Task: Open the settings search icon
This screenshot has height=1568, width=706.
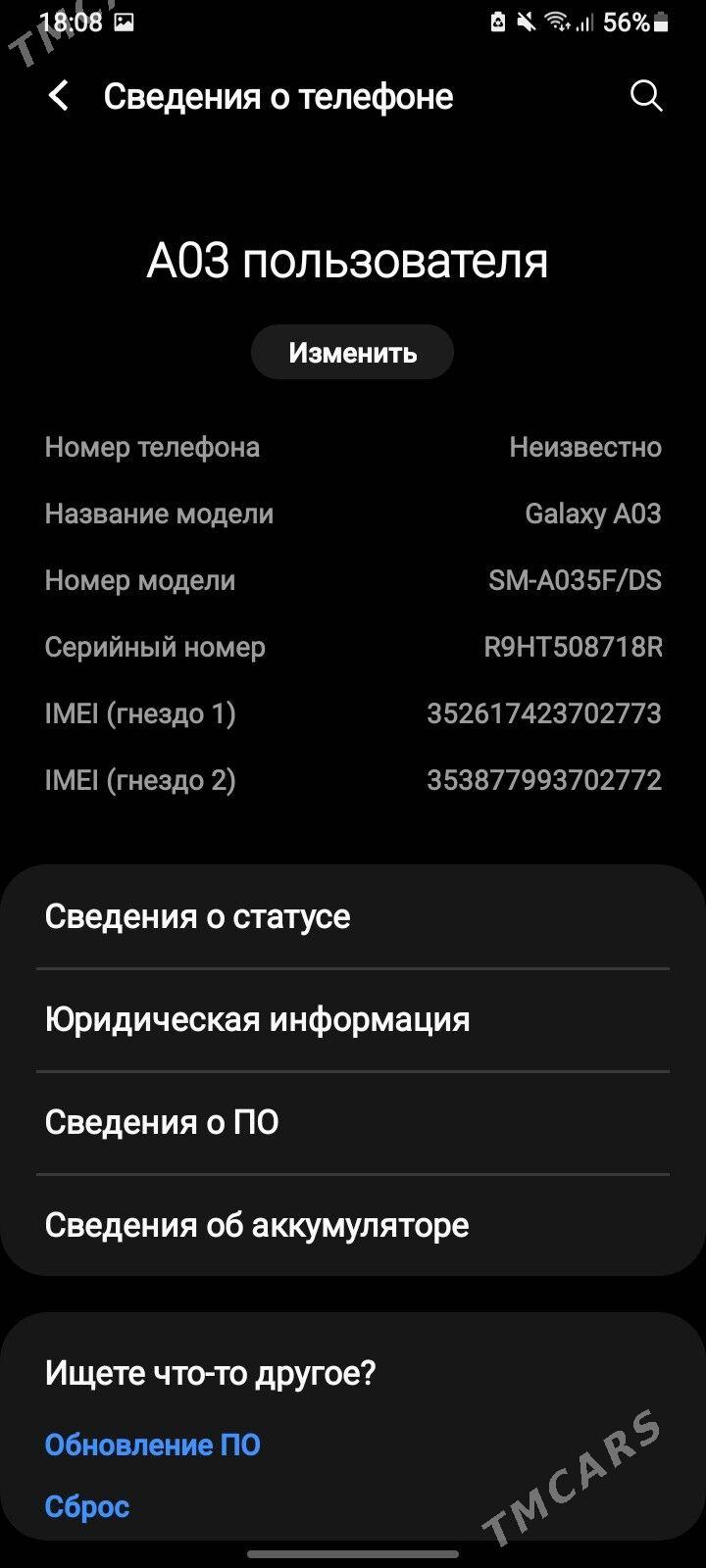Action: pos(646,96)
